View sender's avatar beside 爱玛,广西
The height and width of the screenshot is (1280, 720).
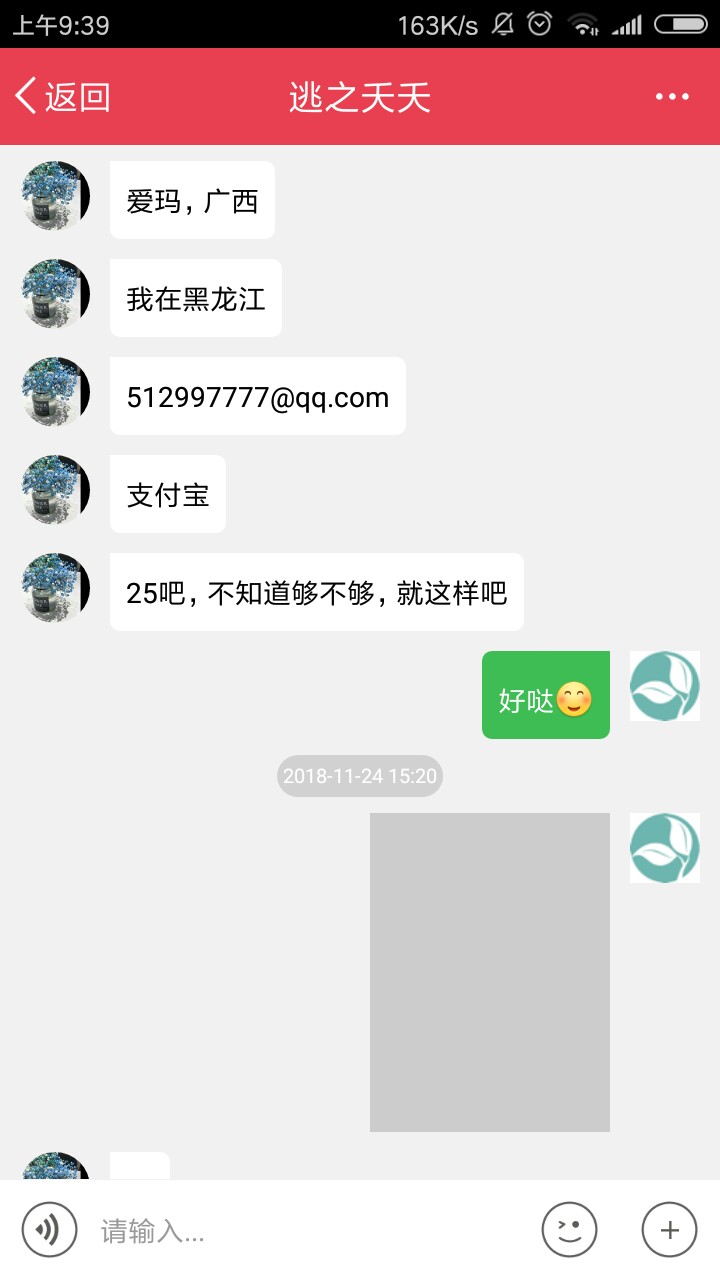(56, 196)
